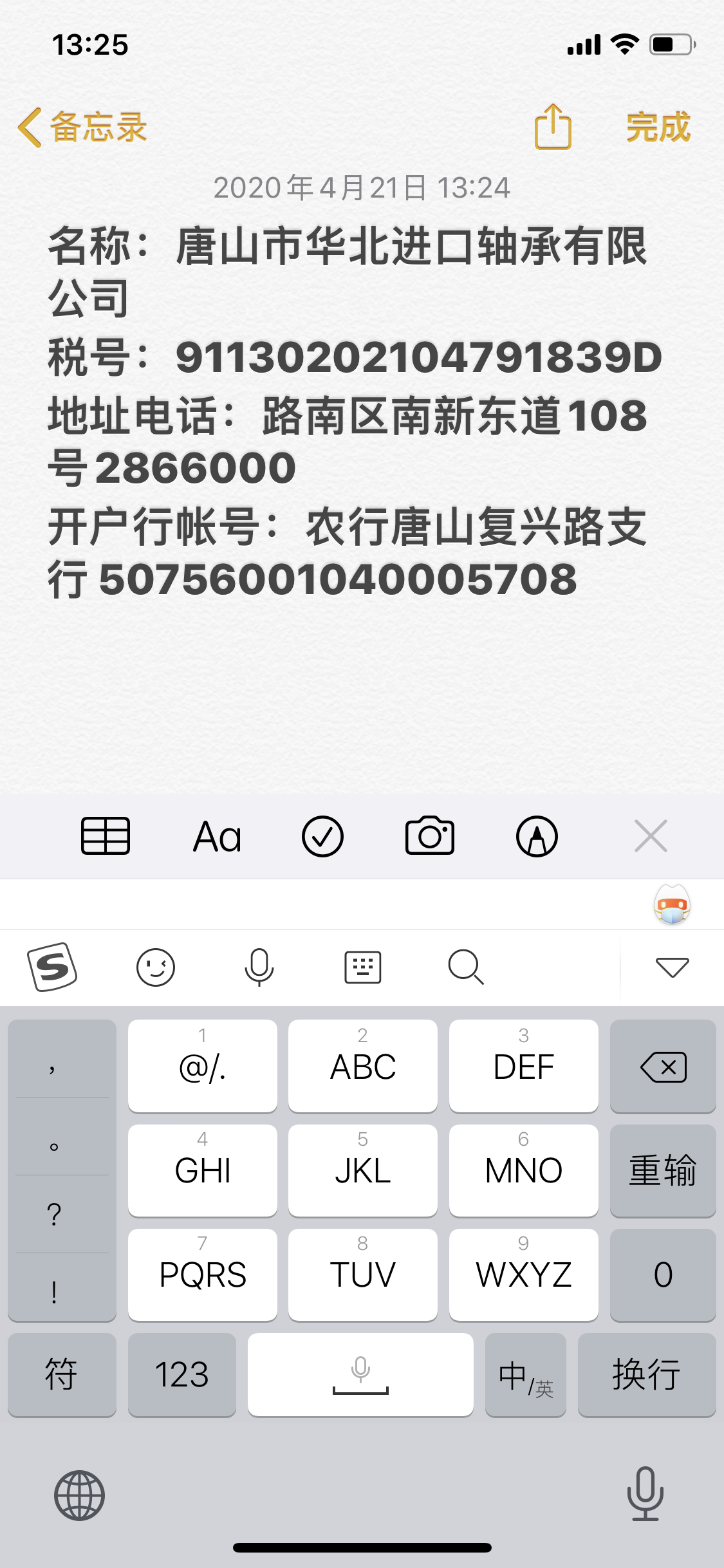Viewport: 724px width, 1568px height.
Task: Add a checklist item
Action: [x=322, y=836]
